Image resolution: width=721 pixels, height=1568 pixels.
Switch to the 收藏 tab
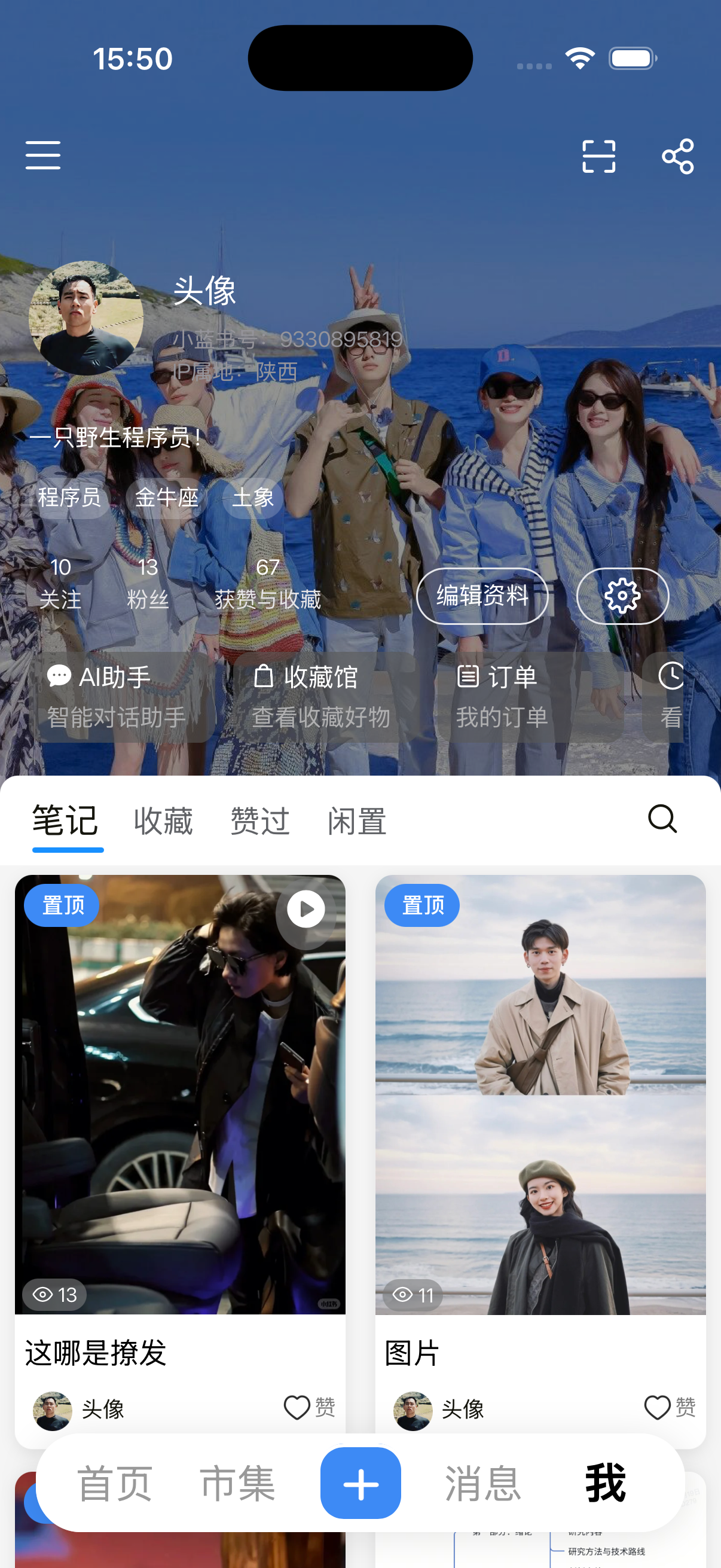coord(163,821)
